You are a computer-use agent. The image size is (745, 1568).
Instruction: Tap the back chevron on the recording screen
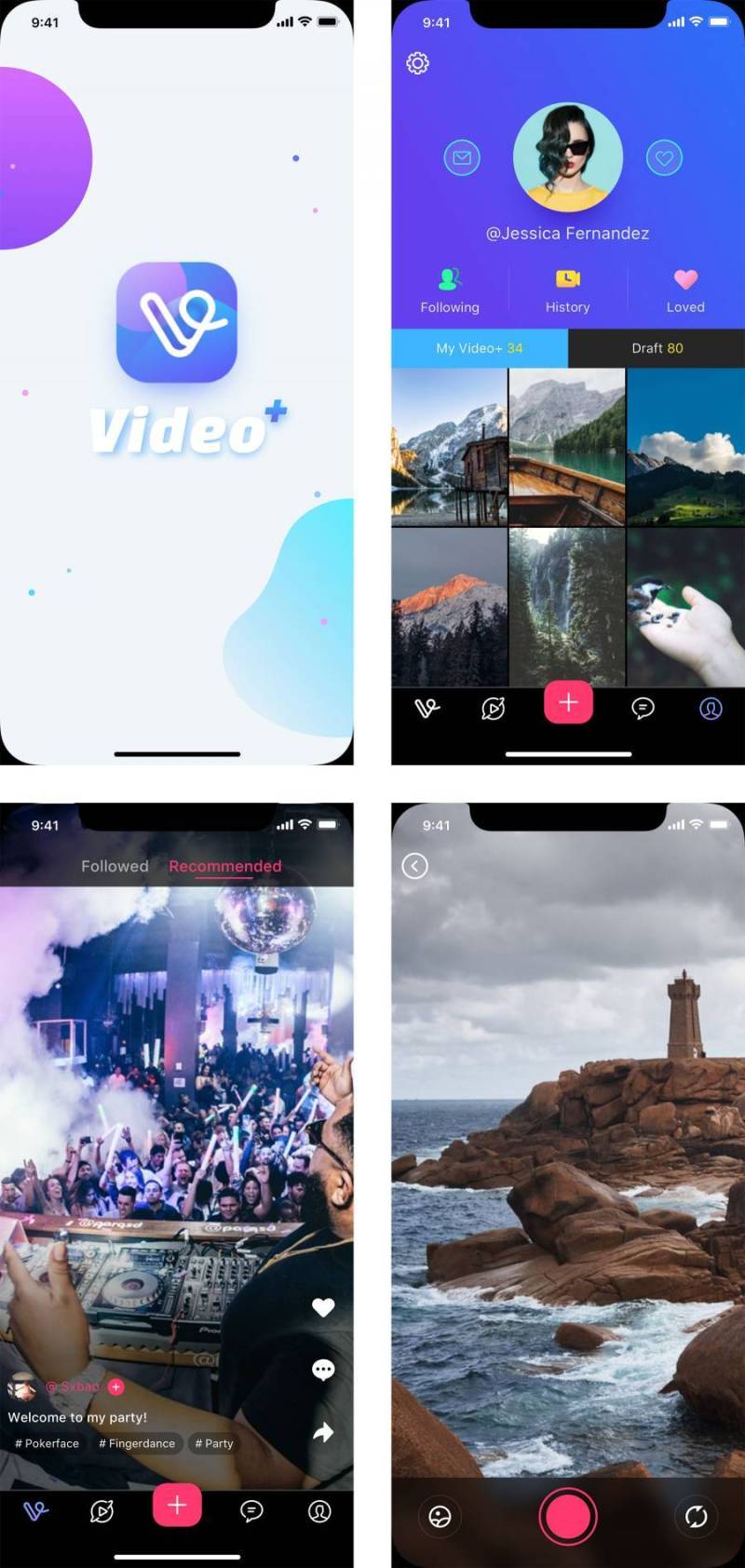click(413, 866)
